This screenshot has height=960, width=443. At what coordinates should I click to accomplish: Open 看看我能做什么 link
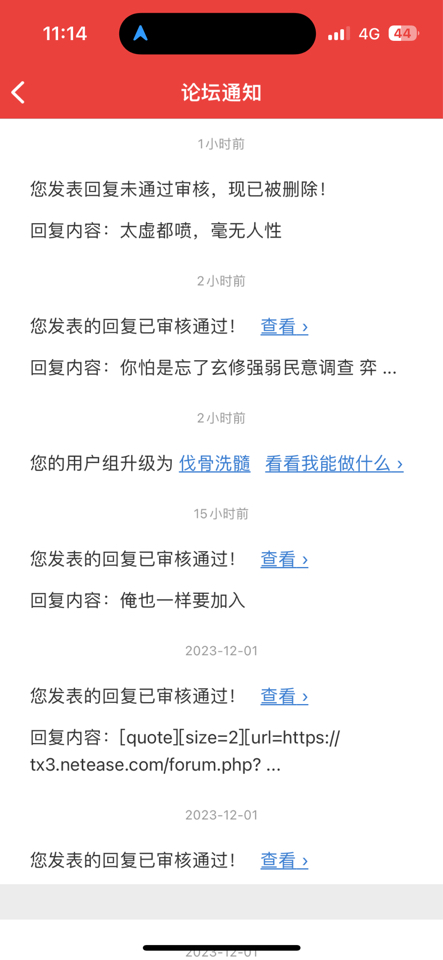click(334, 464)
